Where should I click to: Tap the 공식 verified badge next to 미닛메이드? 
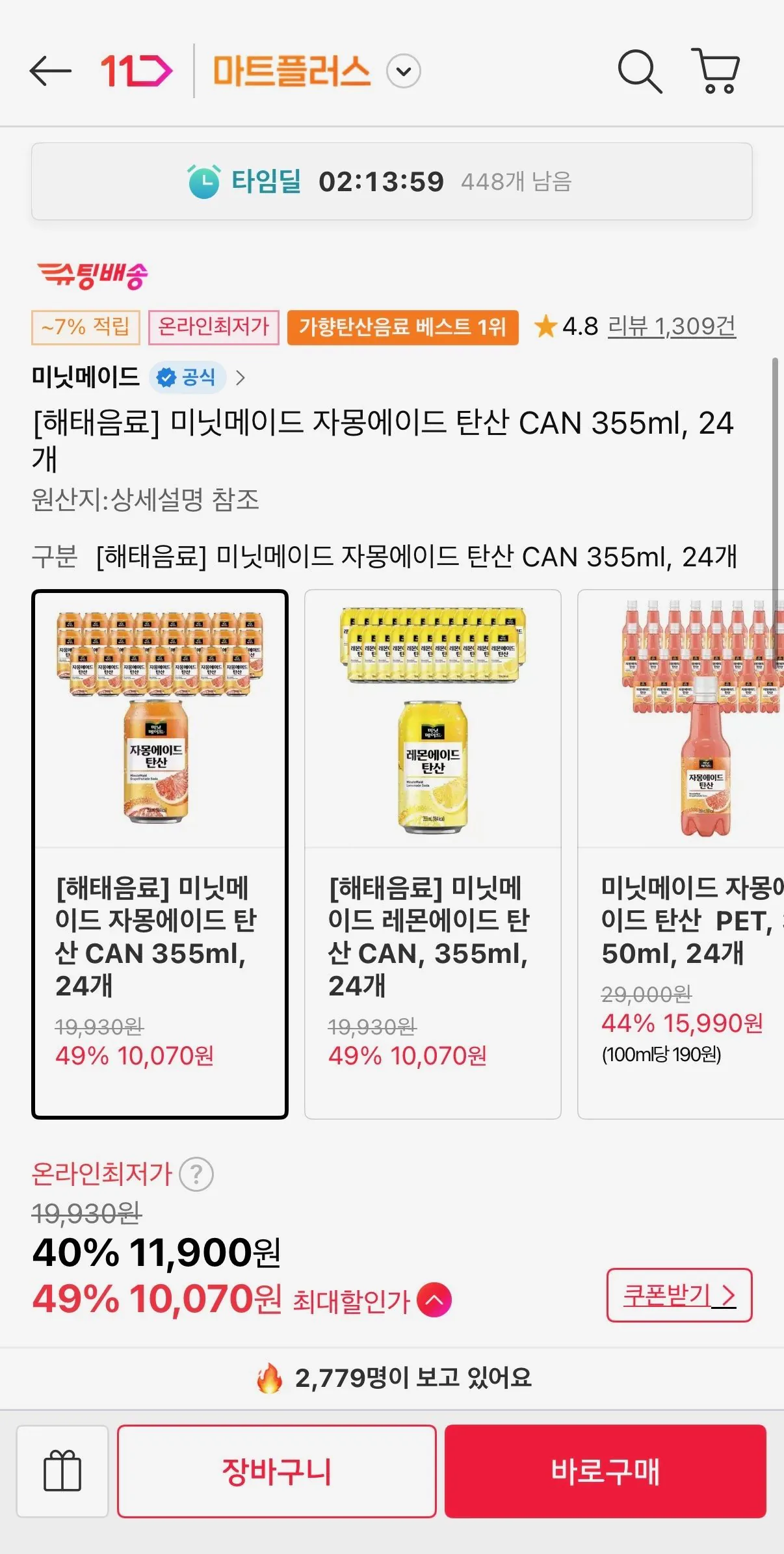click(x=187, y=377)
